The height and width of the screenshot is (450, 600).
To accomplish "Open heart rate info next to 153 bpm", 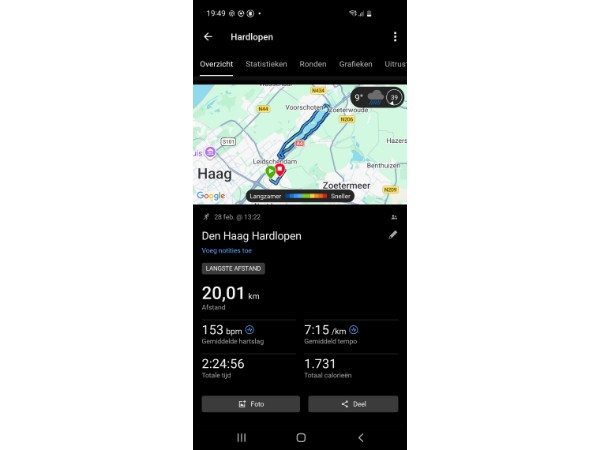I will point(250,329).
